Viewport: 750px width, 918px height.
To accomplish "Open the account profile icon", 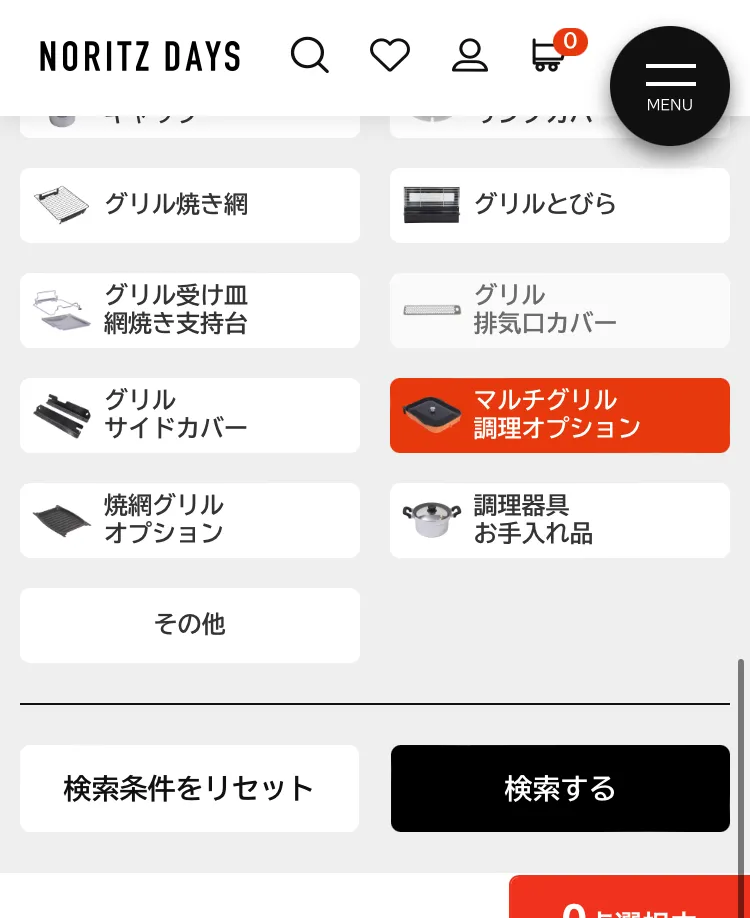I will [469, 55].
